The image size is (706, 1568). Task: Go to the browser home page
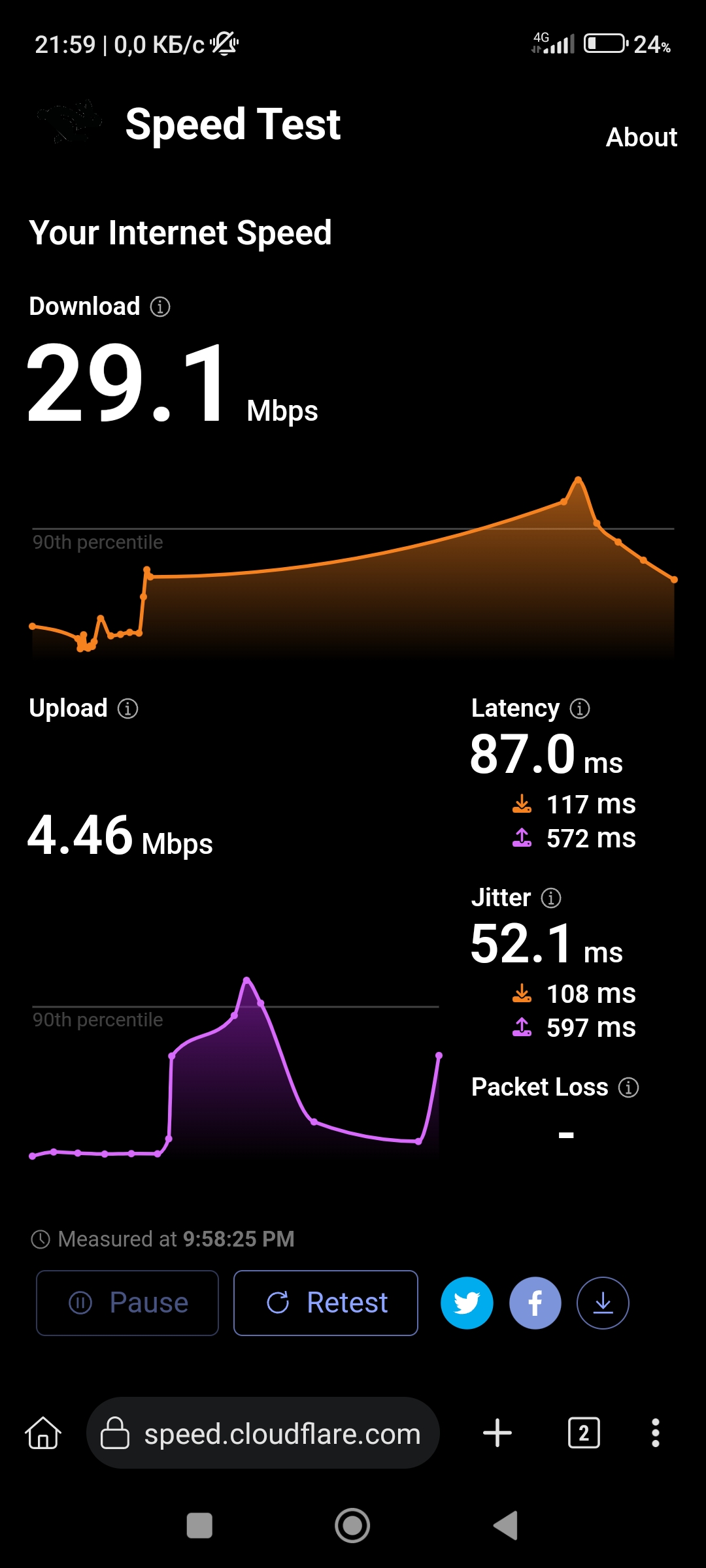pyautogui.click(x=43, y=1433)
